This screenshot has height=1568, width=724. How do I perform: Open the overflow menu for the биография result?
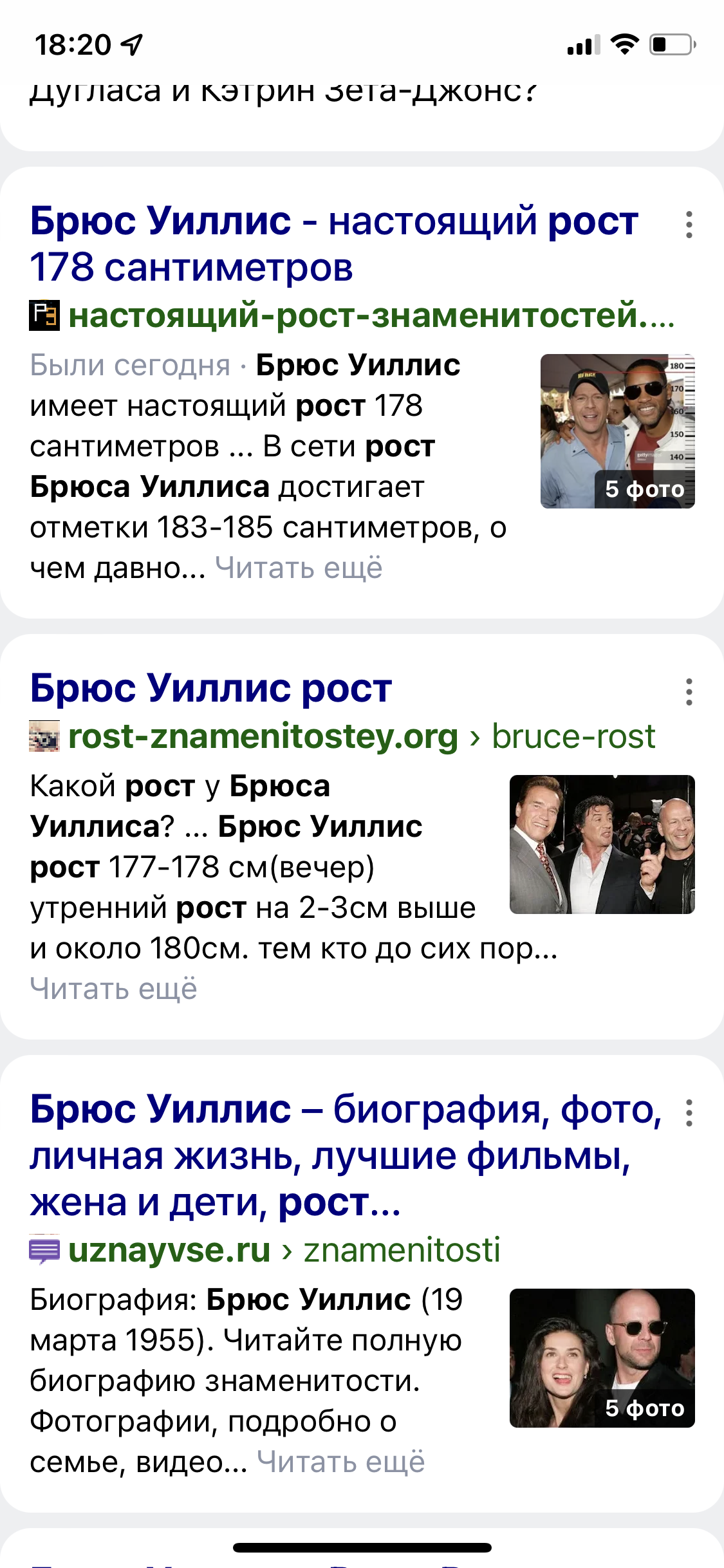tap(689, 1113)
